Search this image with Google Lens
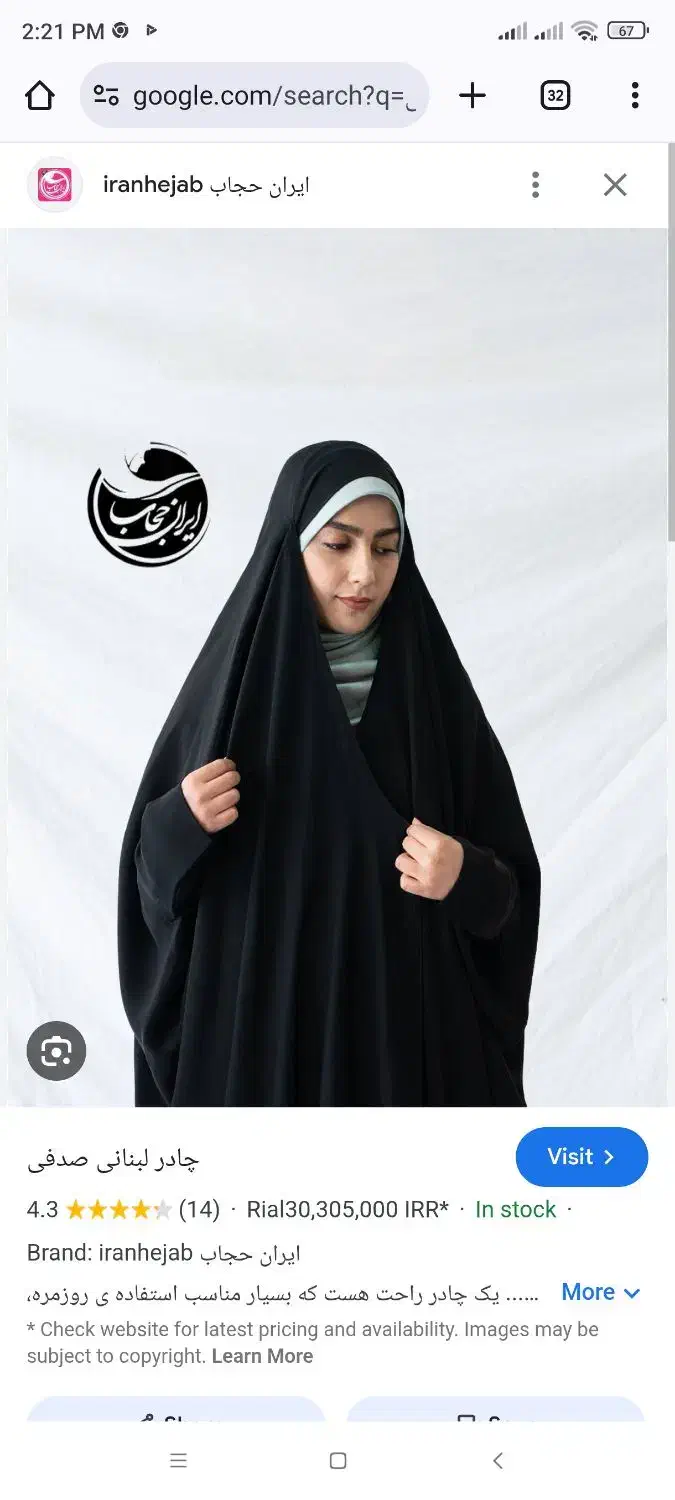Screen dimensions: 675x1500 tap(56, 1051)
